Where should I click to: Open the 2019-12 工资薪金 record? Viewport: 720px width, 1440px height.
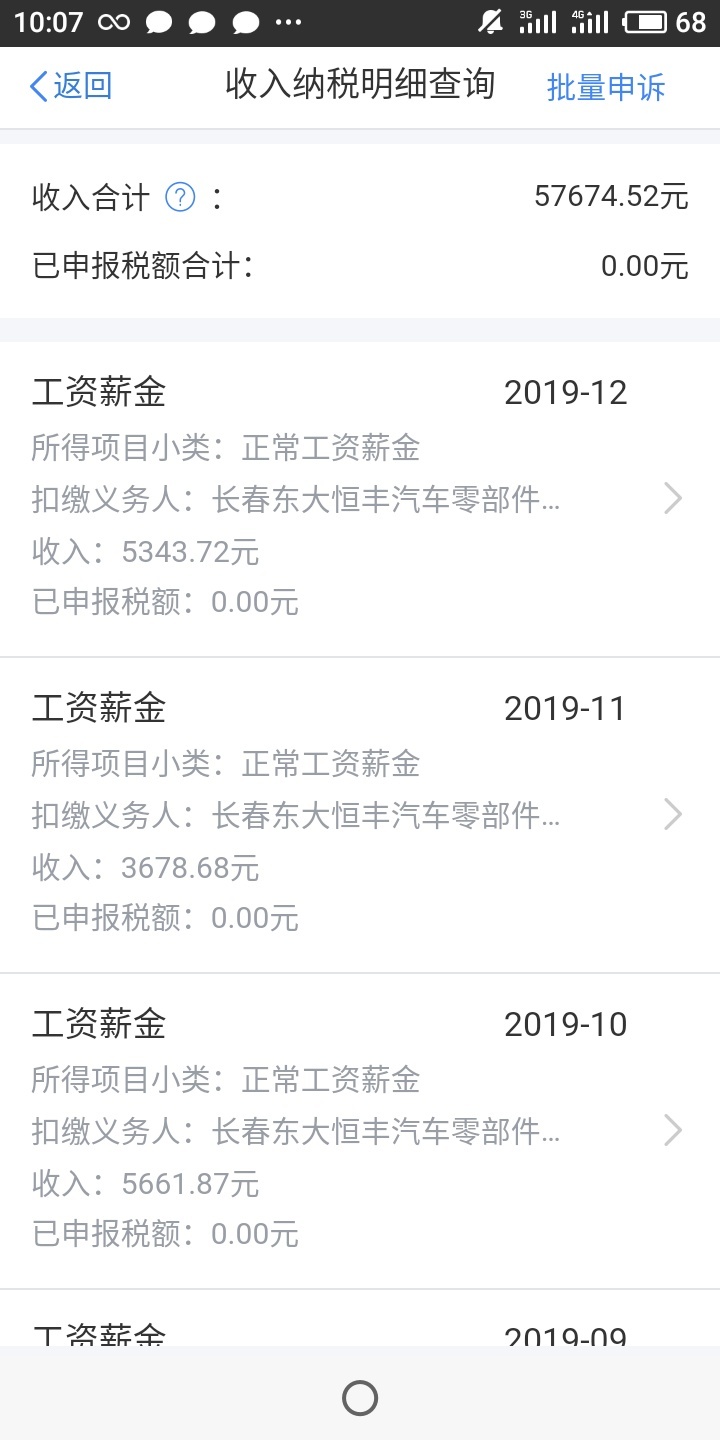(360, 499)
